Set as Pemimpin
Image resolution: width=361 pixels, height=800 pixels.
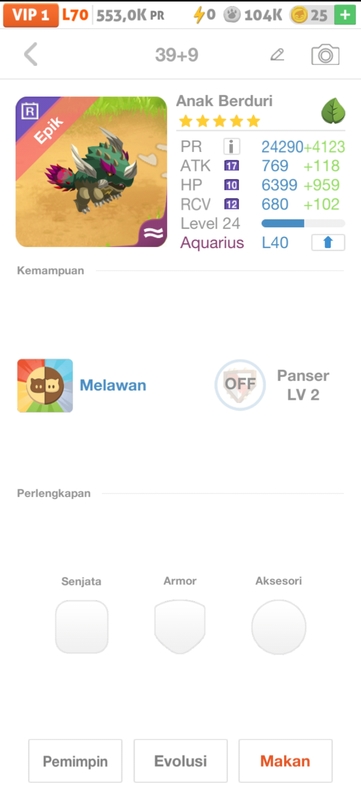coord(75,761)
